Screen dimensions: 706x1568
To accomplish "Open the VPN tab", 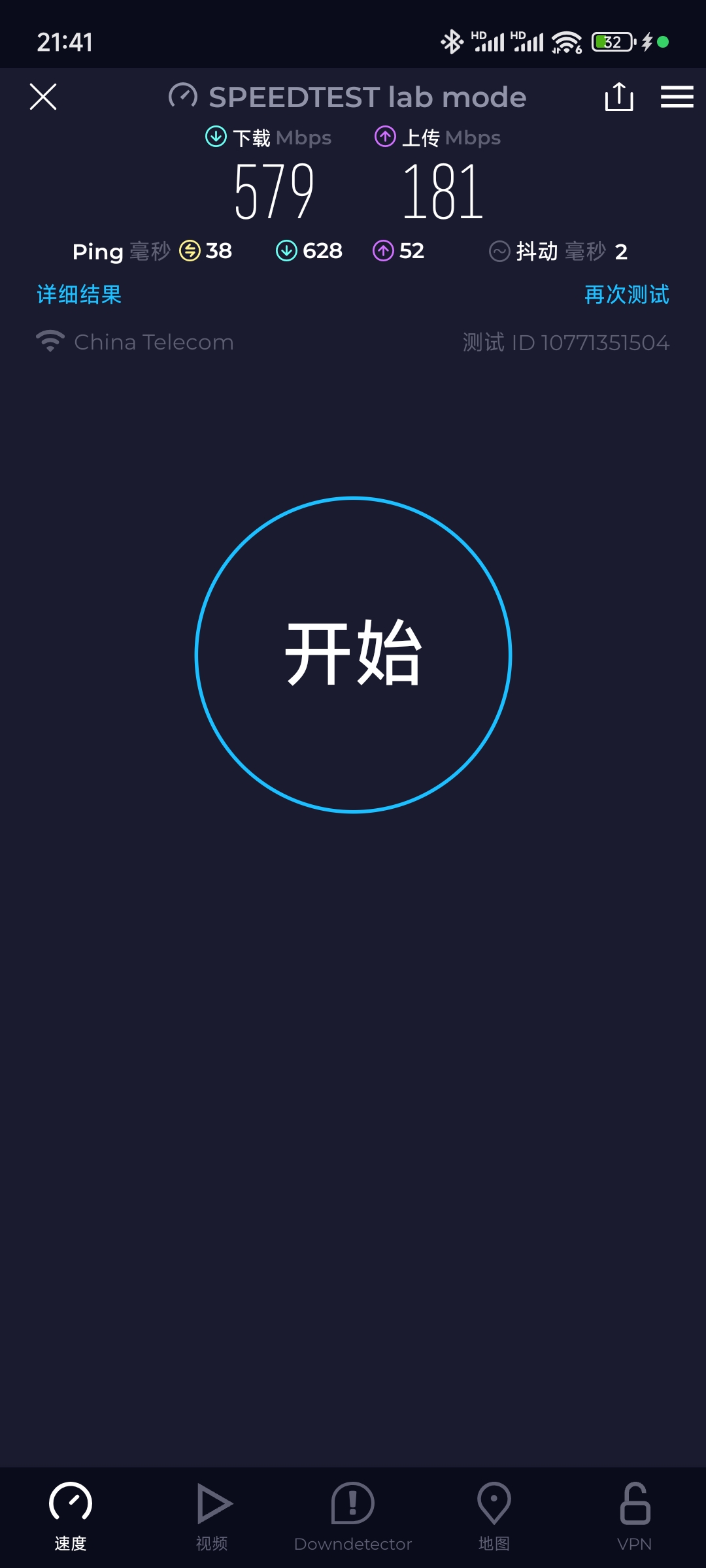I will (635, 1516).
